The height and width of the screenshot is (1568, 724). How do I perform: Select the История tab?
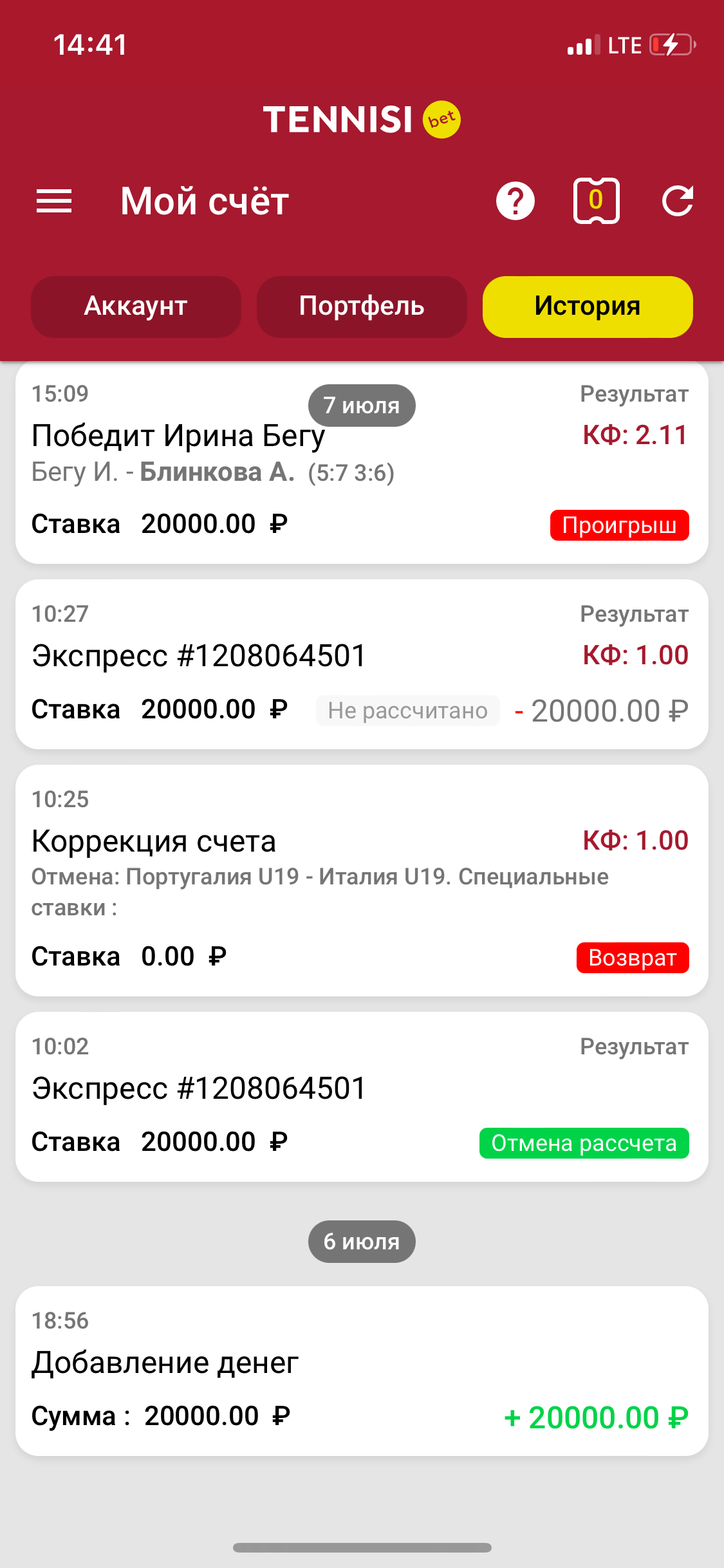(x=588, y=306)
